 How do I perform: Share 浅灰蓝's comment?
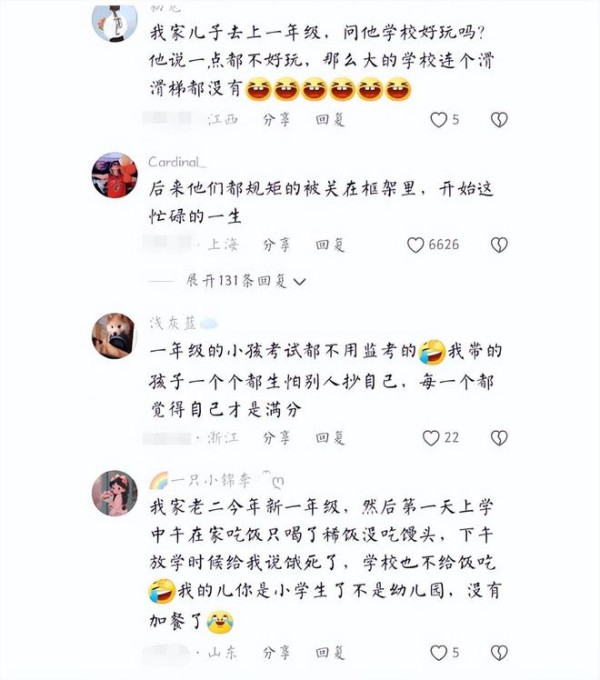point(277,438)
